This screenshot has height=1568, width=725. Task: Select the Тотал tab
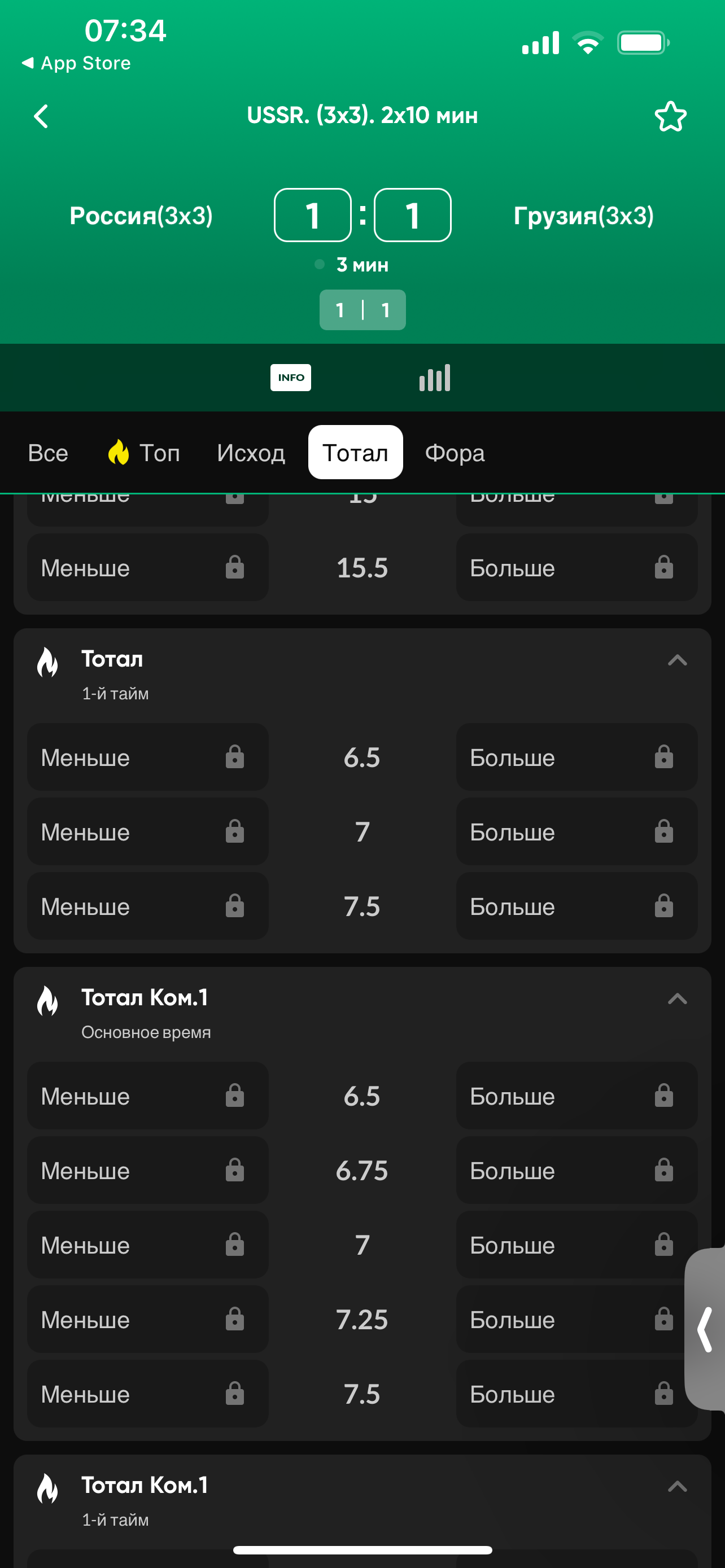(356, 453)
